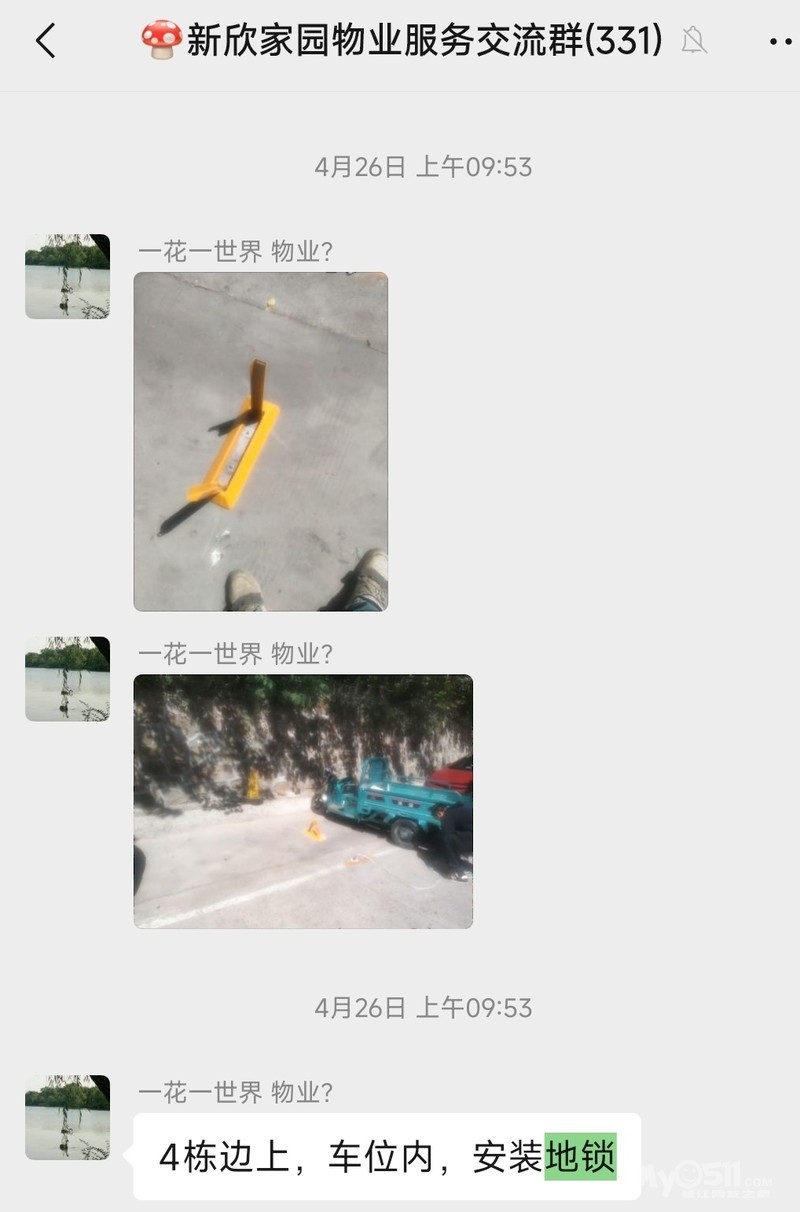Open sender's avatar beside the 4栋边上 message

click(x=67, y=1117)
